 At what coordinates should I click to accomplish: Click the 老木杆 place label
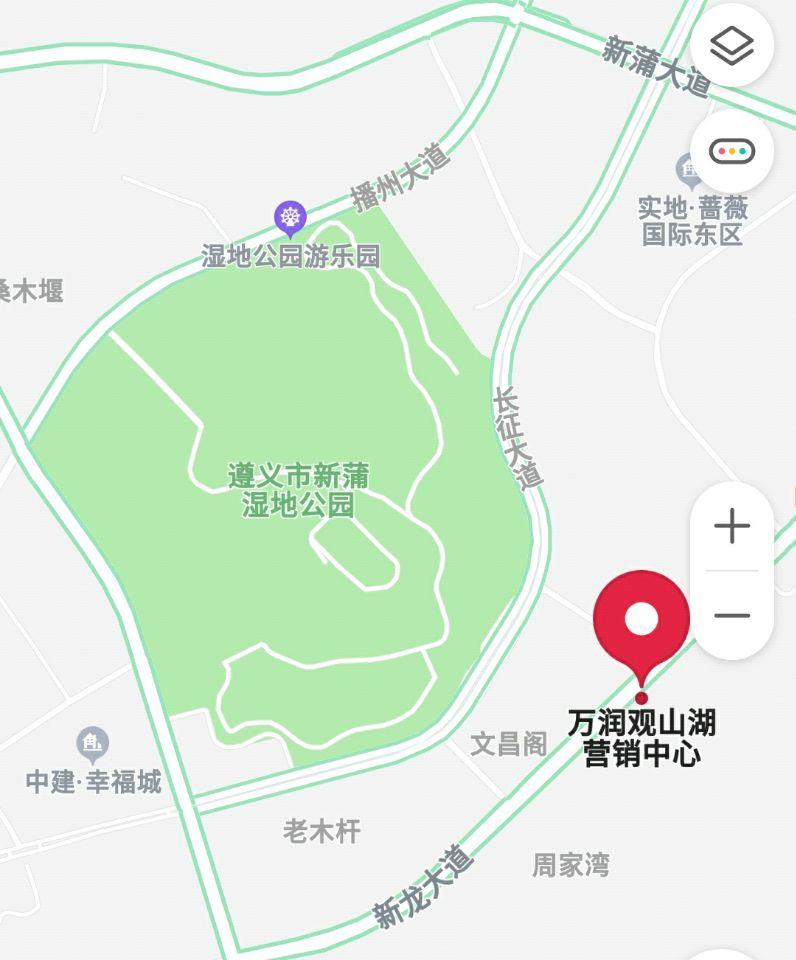[x=322, y=828]
